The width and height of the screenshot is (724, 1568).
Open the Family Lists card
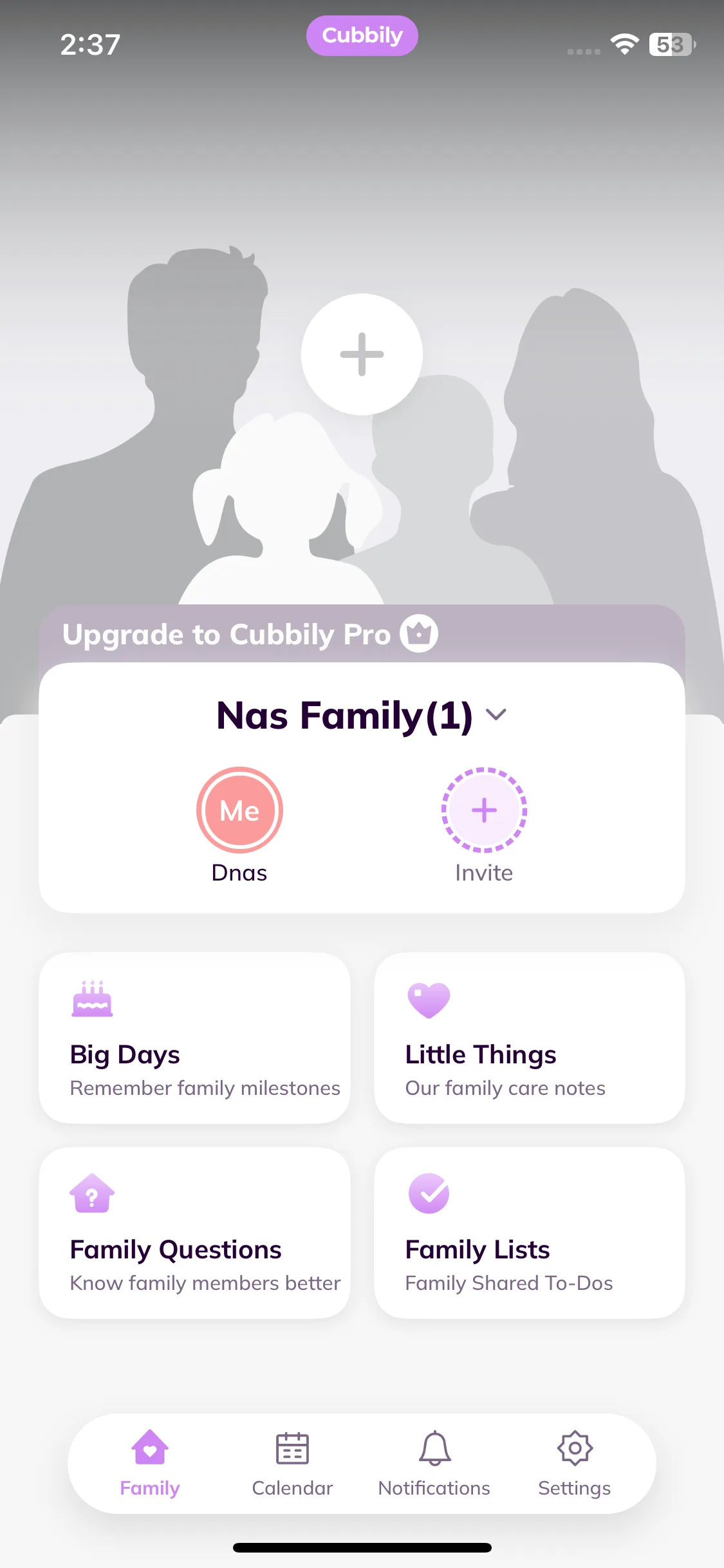pyautogui.click(x=530, y=1233)
